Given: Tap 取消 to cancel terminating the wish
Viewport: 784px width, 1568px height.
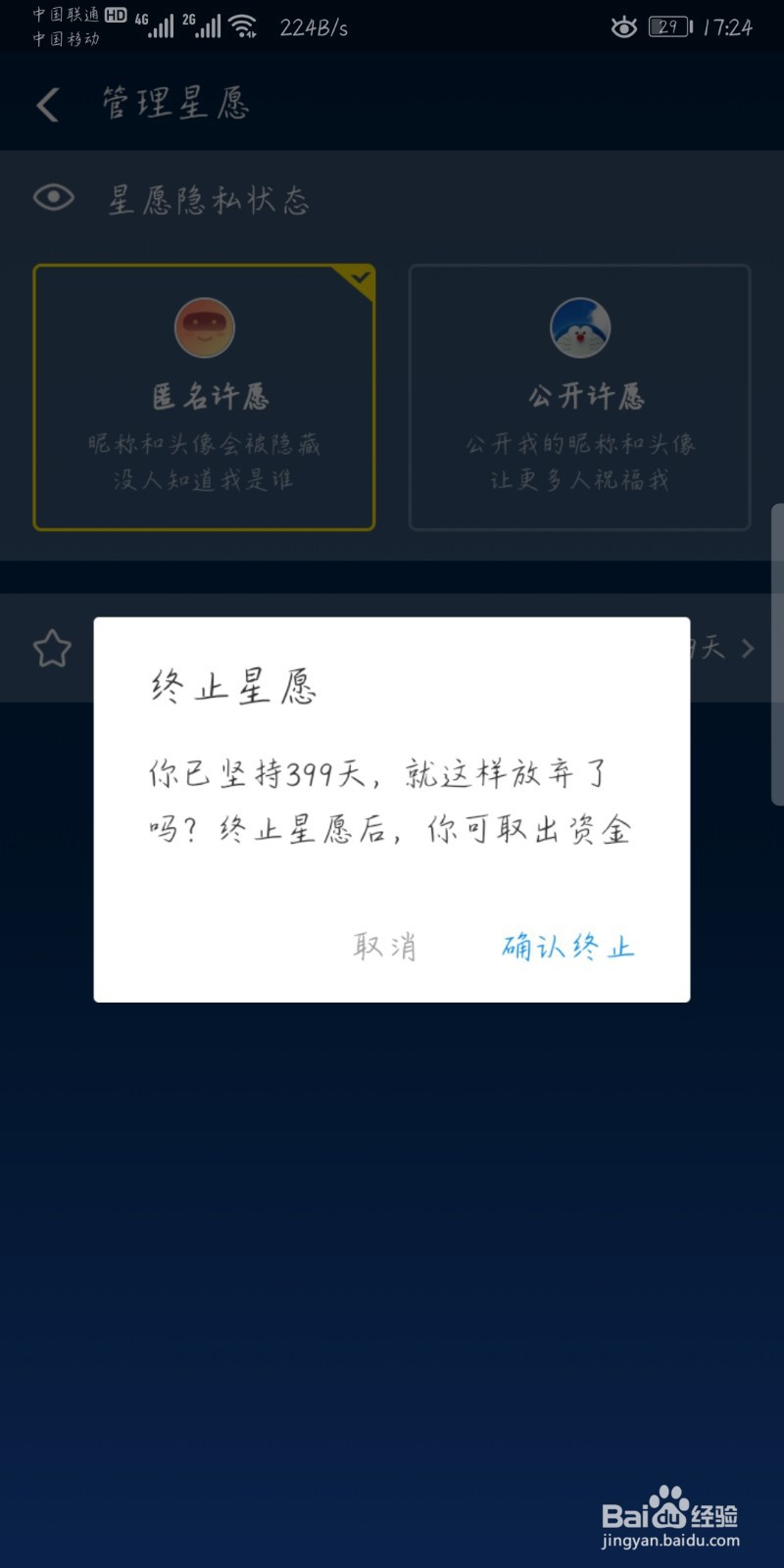Looking at the screenshot, I should (385, 944).
